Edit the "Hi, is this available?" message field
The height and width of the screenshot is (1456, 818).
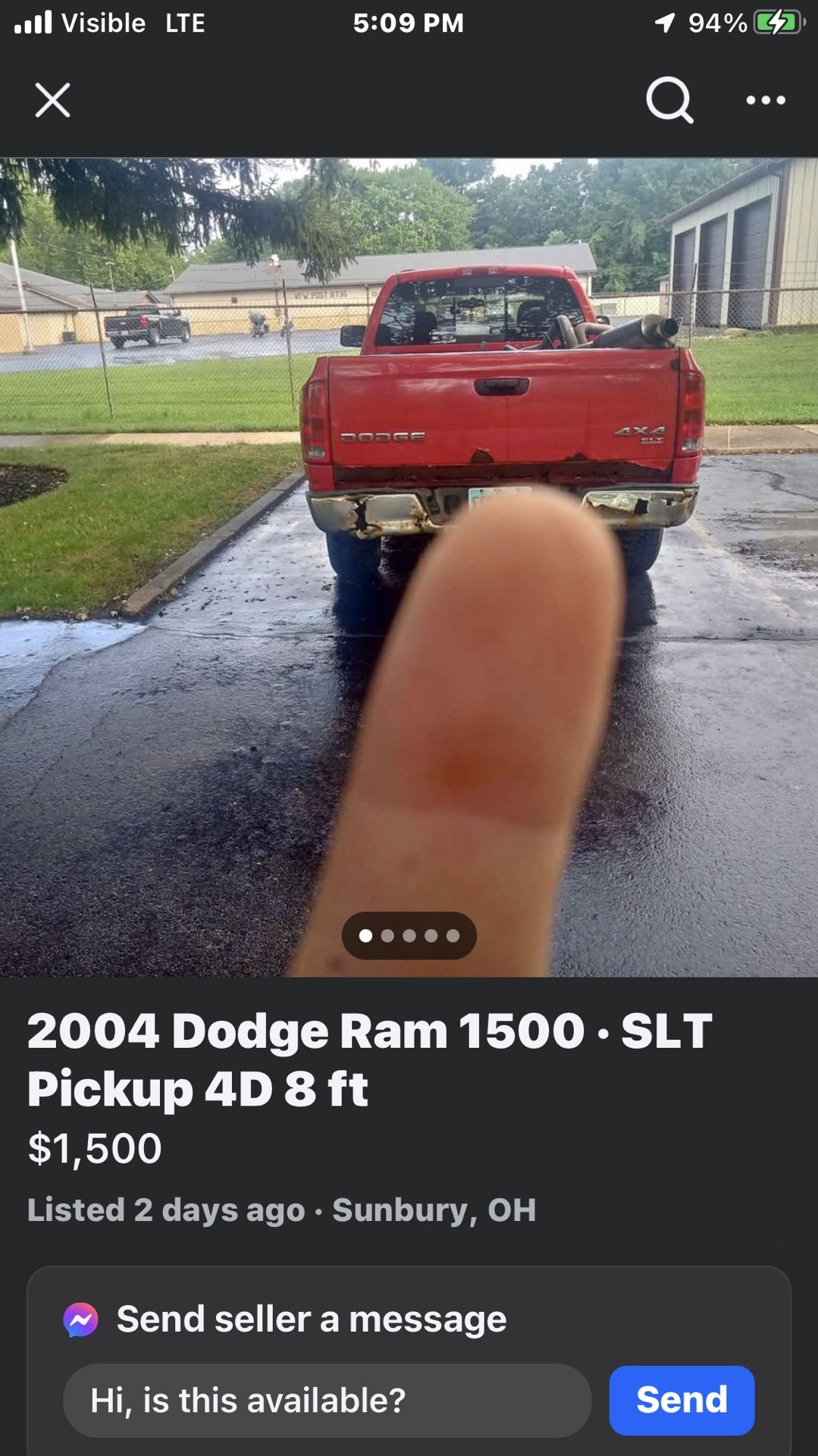tap(327, 1401)
